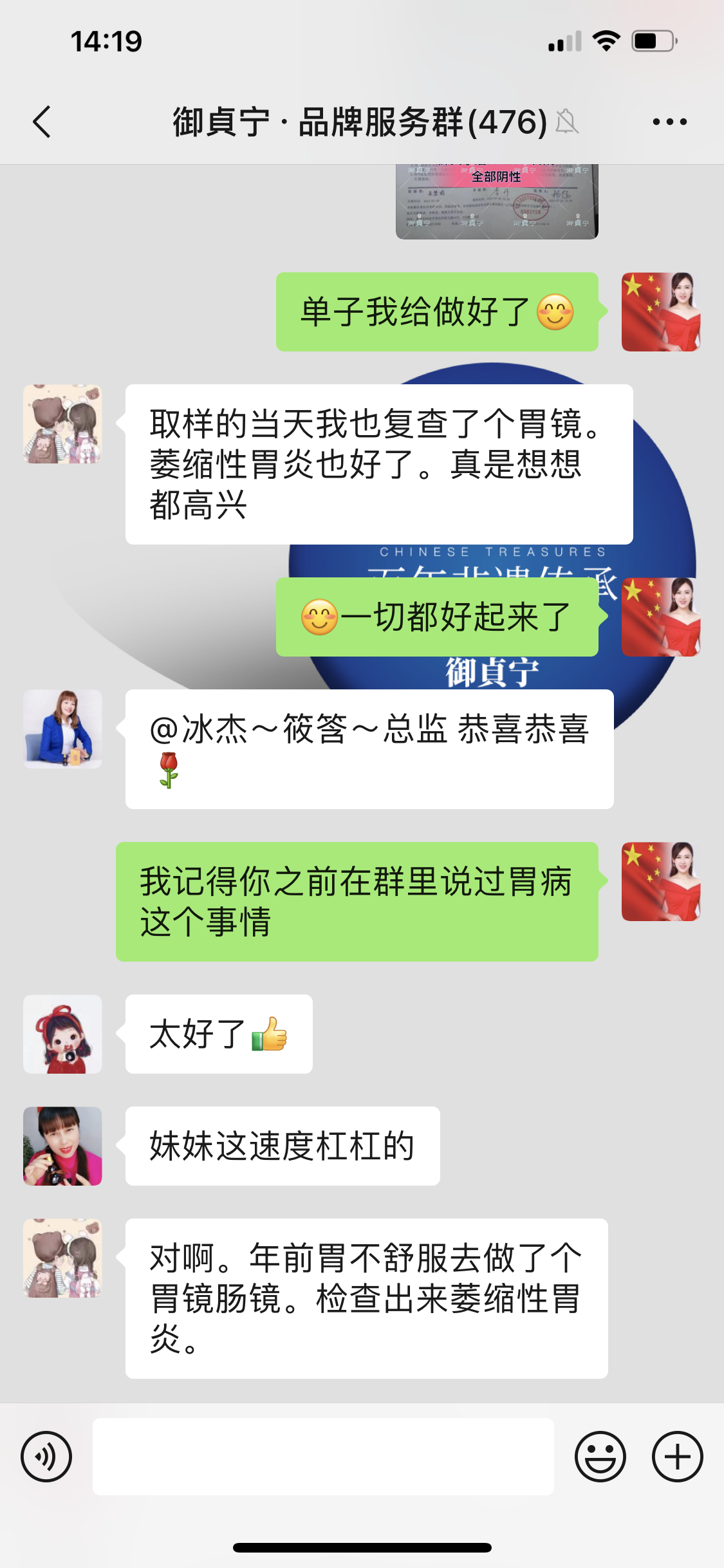
Task: Tap own avatar beside 单子我给做好了
Action: click(660, 312)
